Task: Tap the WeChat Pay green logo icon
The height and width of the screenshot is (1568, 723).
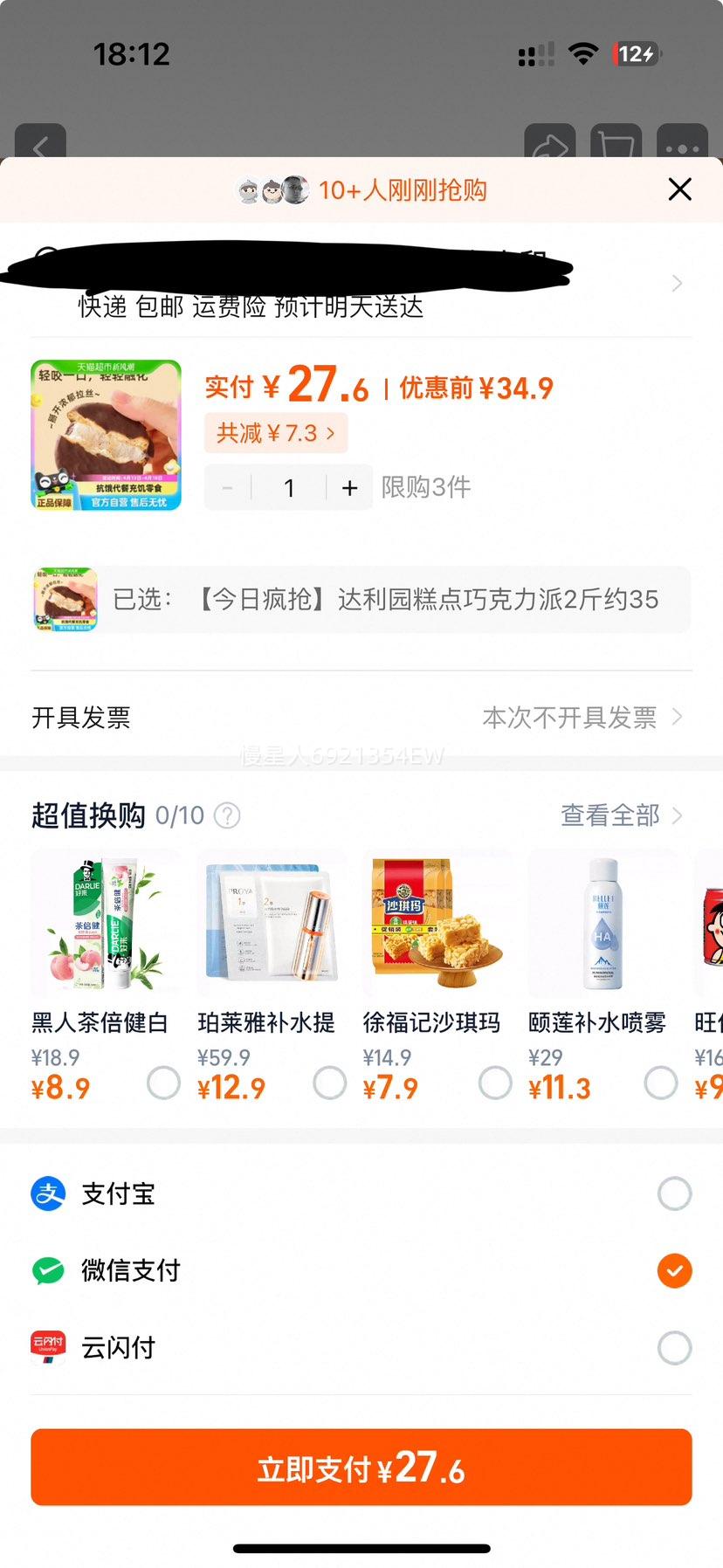Action: [48, 1270]
